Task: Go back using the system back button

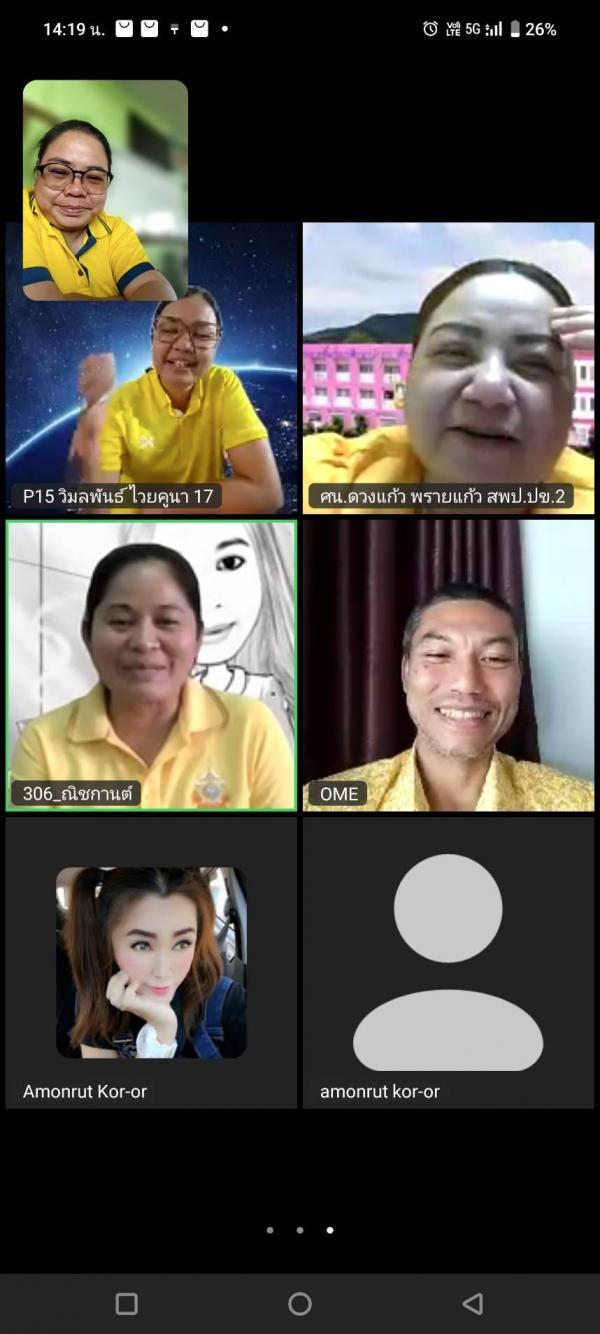Action: click(x=473, y=1303)
